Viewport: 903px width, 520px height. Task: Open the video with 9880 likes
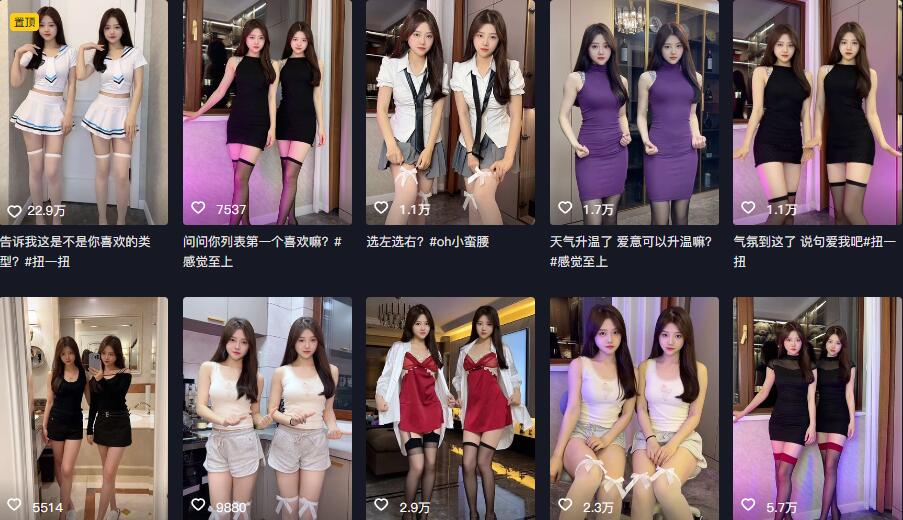tap(267, 405)
